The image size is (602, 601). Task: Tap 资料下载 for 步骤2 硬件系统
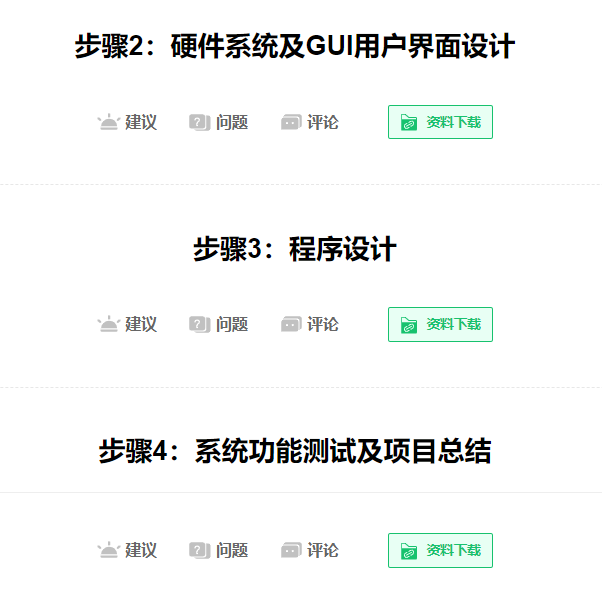[440, 123]
